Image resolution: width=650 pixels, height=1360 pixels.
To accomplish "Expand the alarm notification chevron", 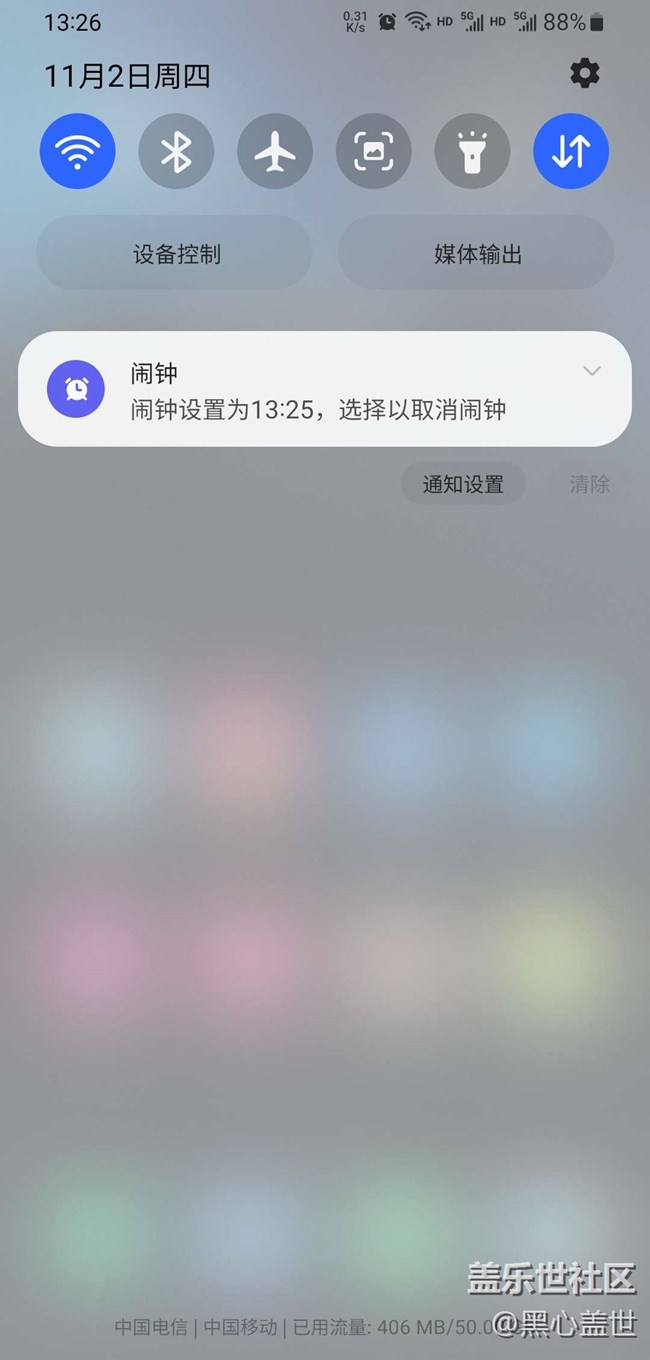I will 592,372.
